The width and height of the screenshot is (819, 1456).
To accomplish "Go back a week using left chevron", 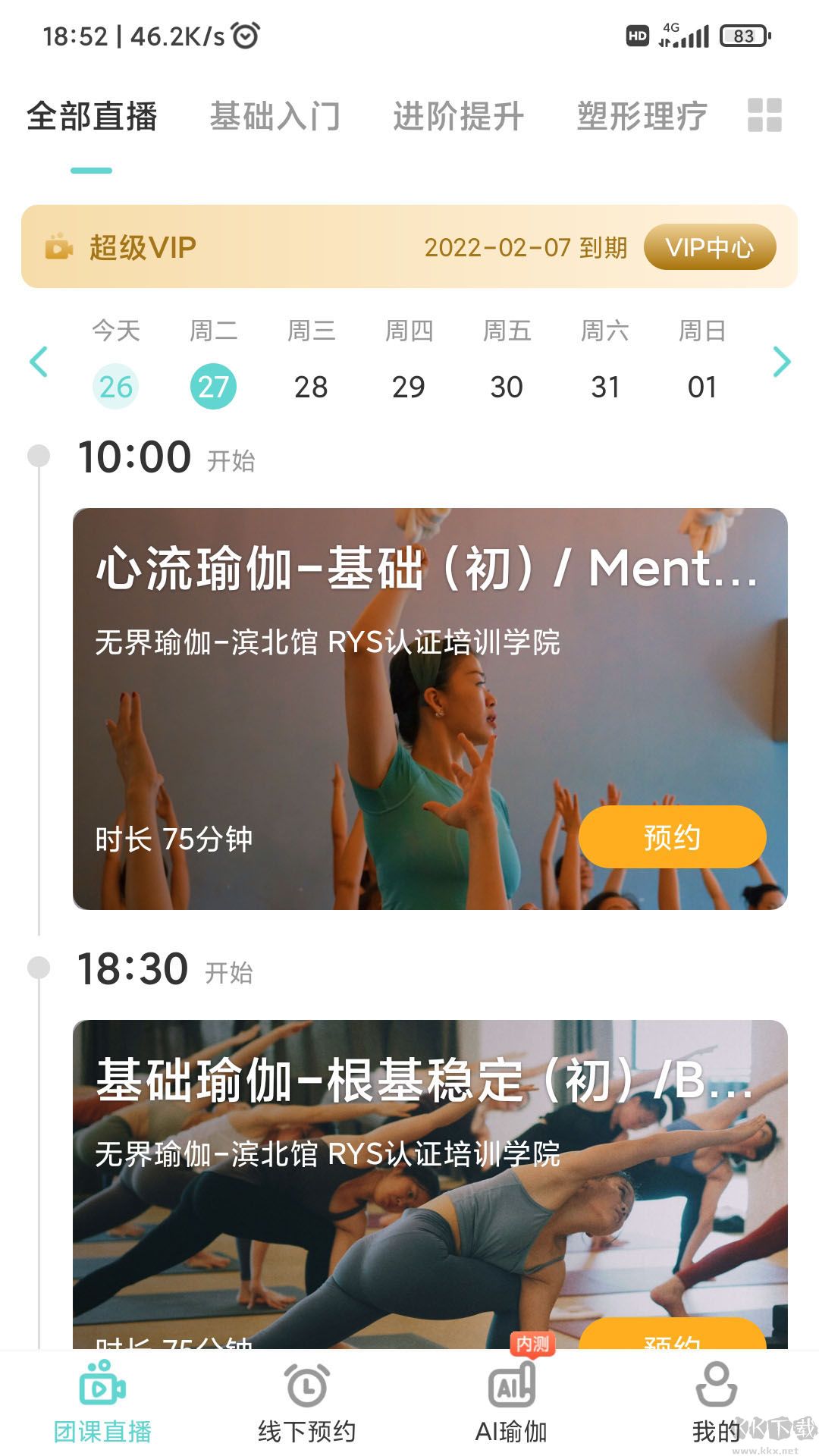I will click(39, 362).
